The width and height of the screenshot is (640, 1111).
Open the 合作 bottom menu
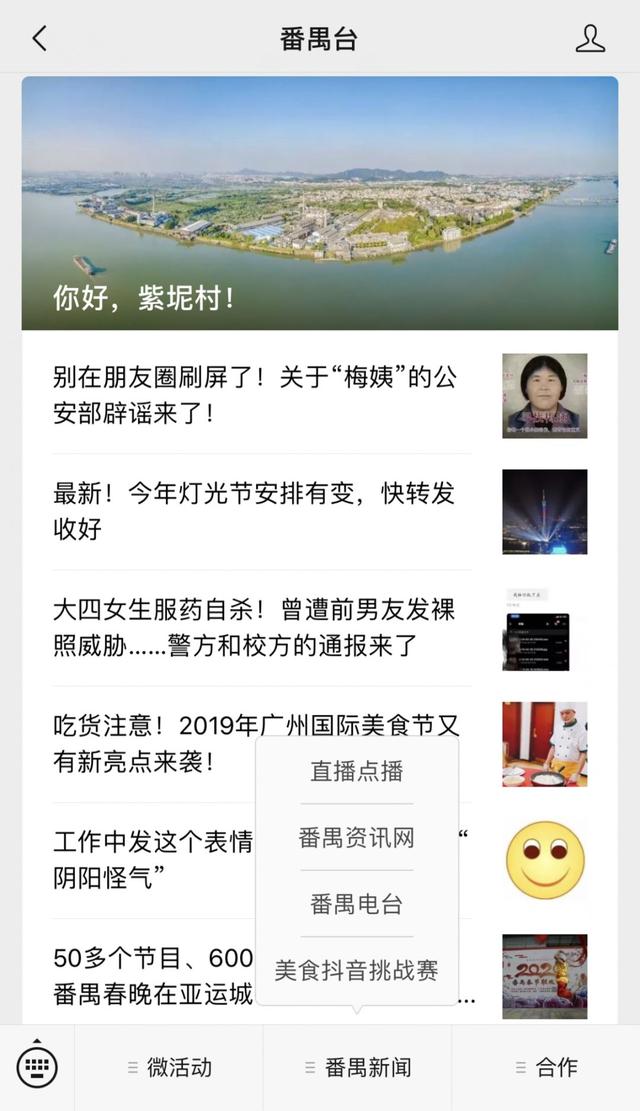tap(546, 1068)
